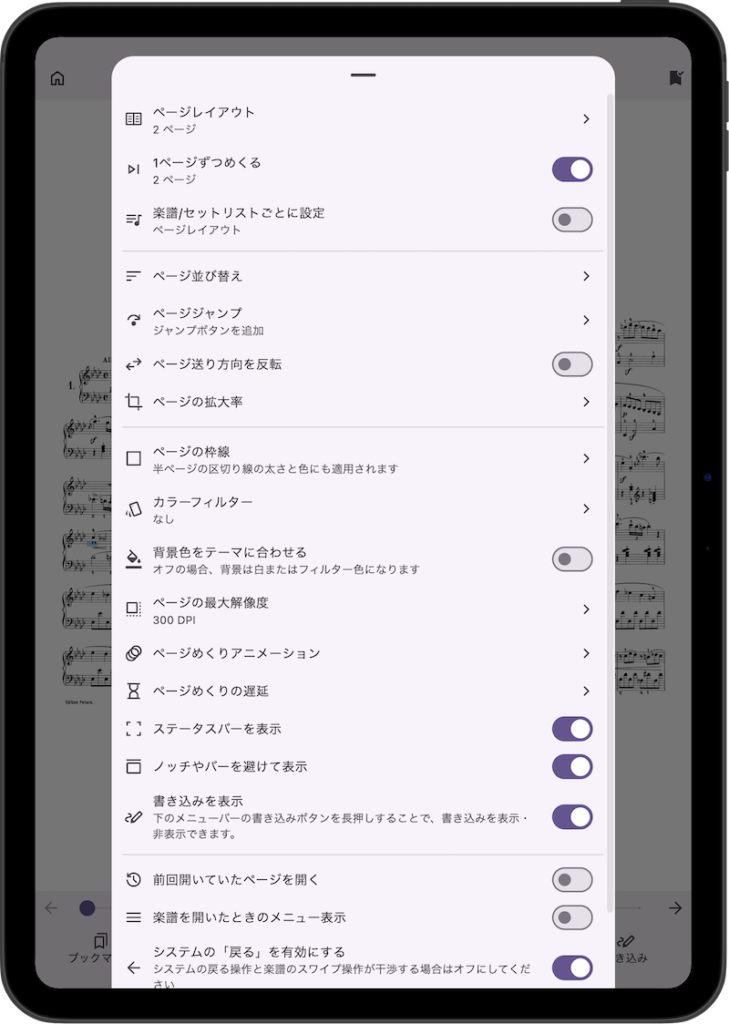This screenshot has width=729, height=1024.
Task: Open ページジャンプ settings
Action: click(362, 320)
